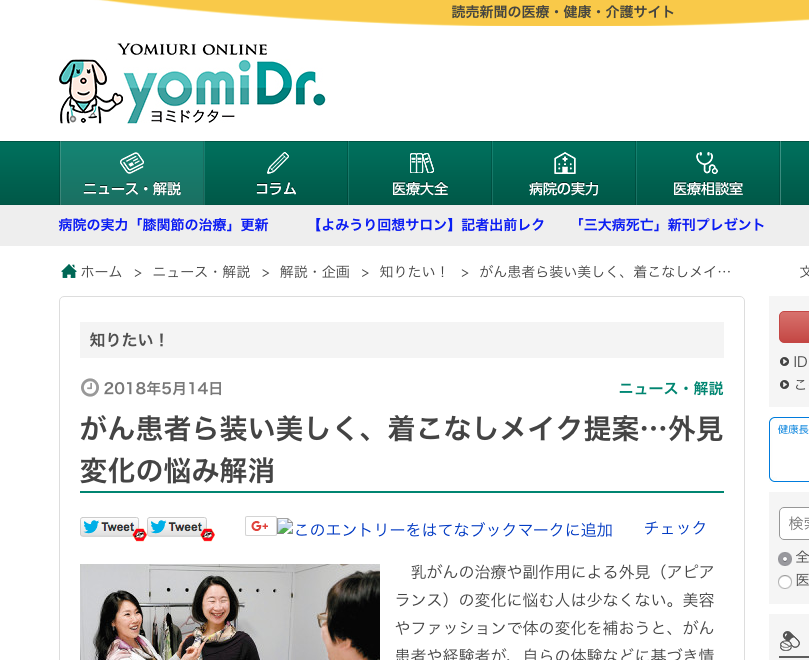Open 病院の実力「膝関節の治療」更新 link

point(163,225)
